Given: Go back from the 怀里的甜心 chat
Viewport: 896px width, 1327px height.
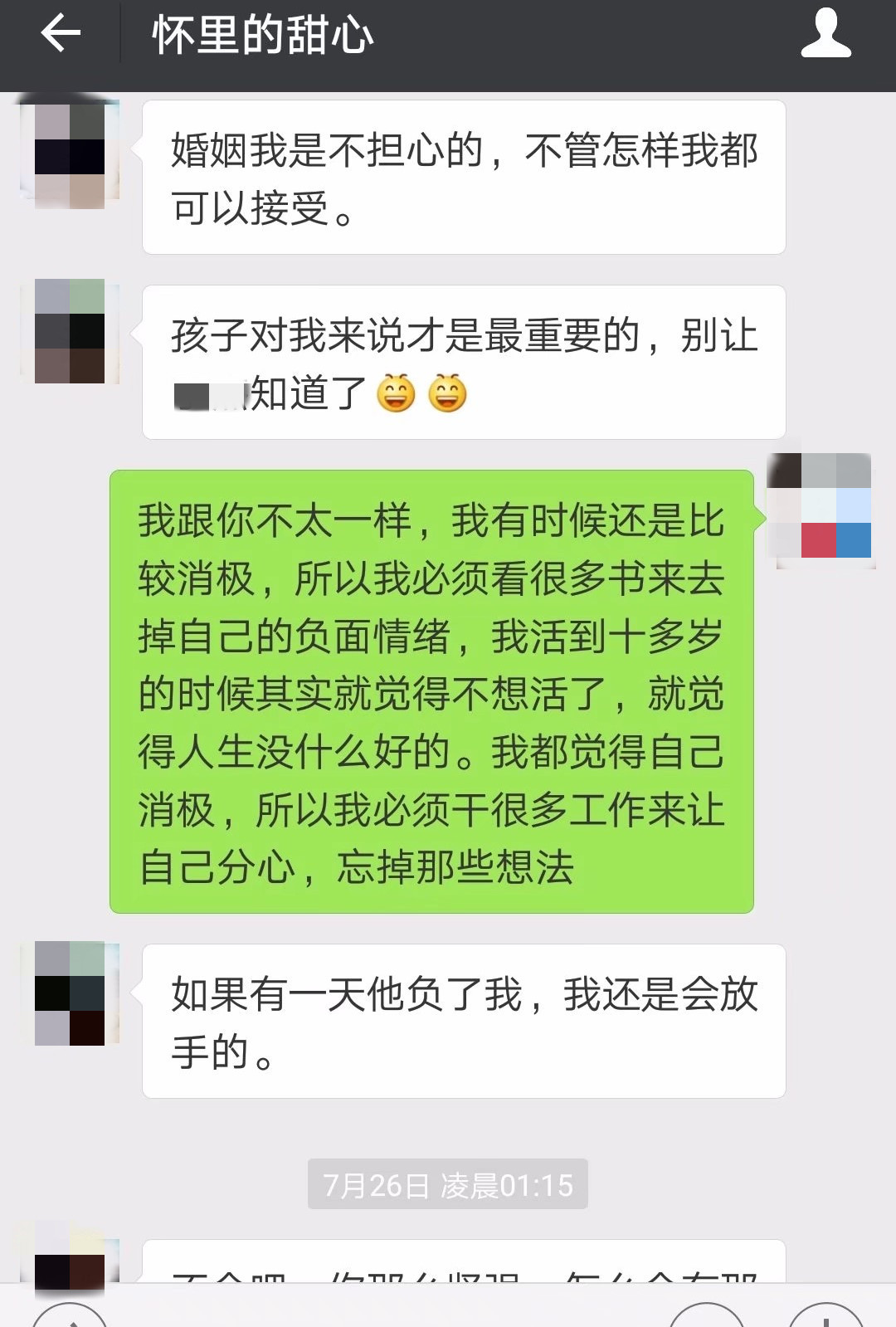Looking at the screenshot, I should pos(61,35).
